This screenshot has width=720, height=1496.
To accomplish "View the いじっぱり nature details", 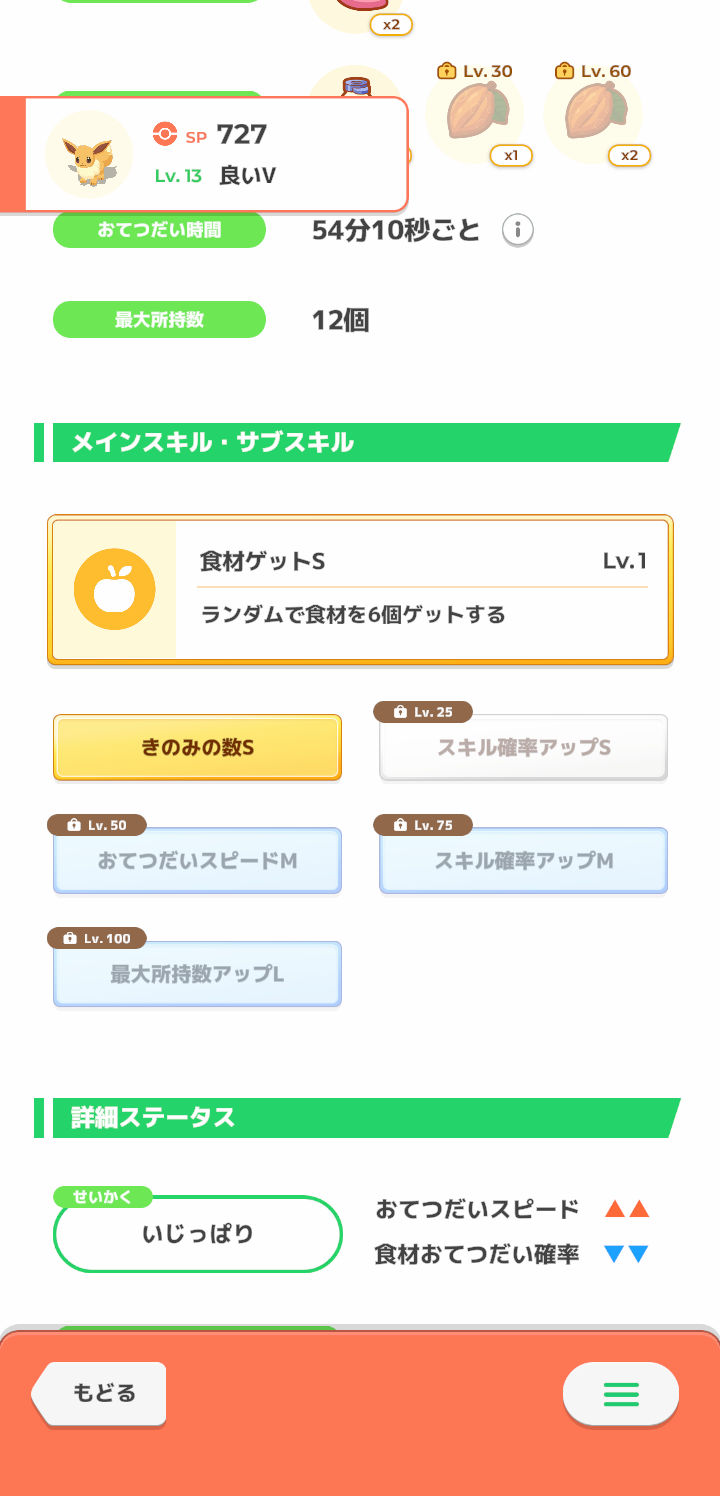I will 197,1234.
